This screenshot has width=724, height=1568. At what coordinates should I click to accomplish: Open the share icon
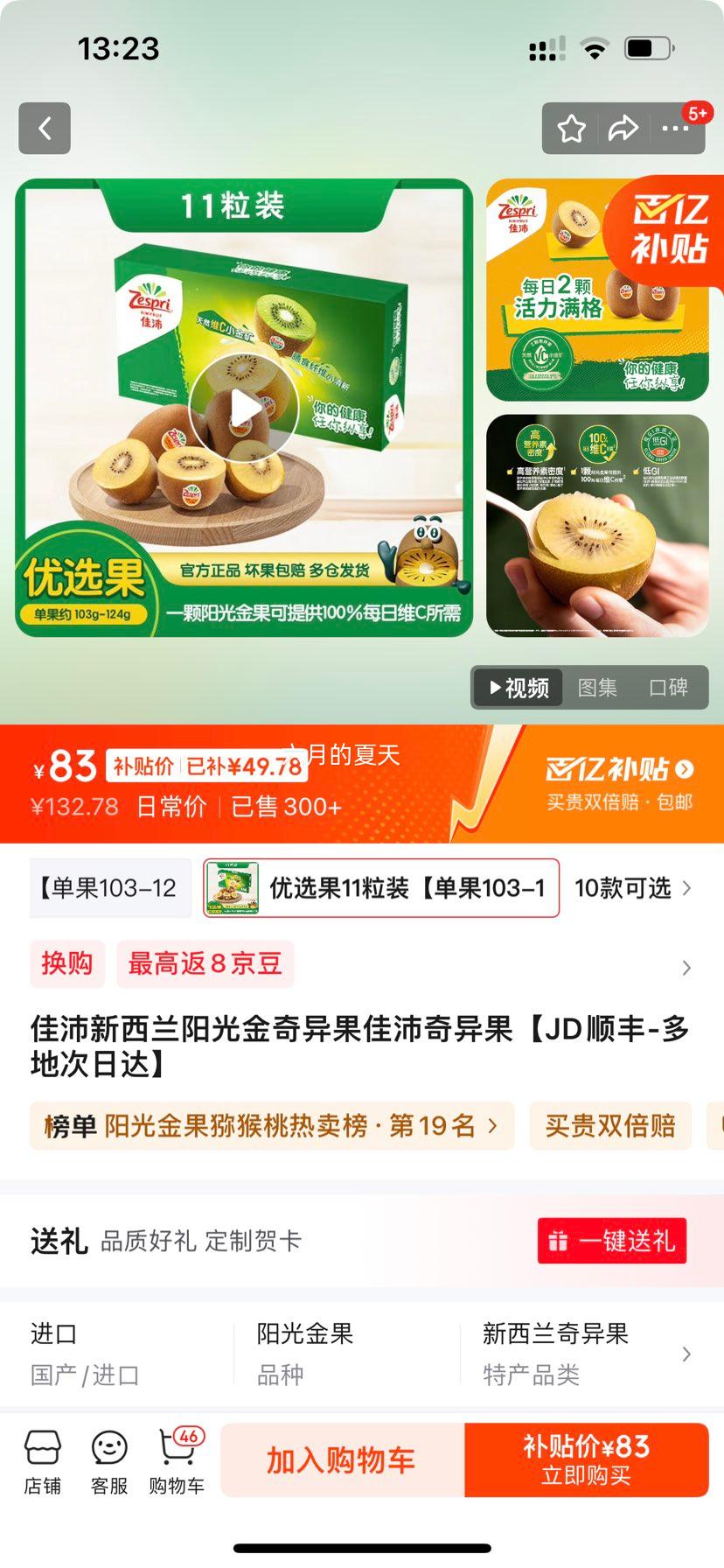[x=624, y=128]
